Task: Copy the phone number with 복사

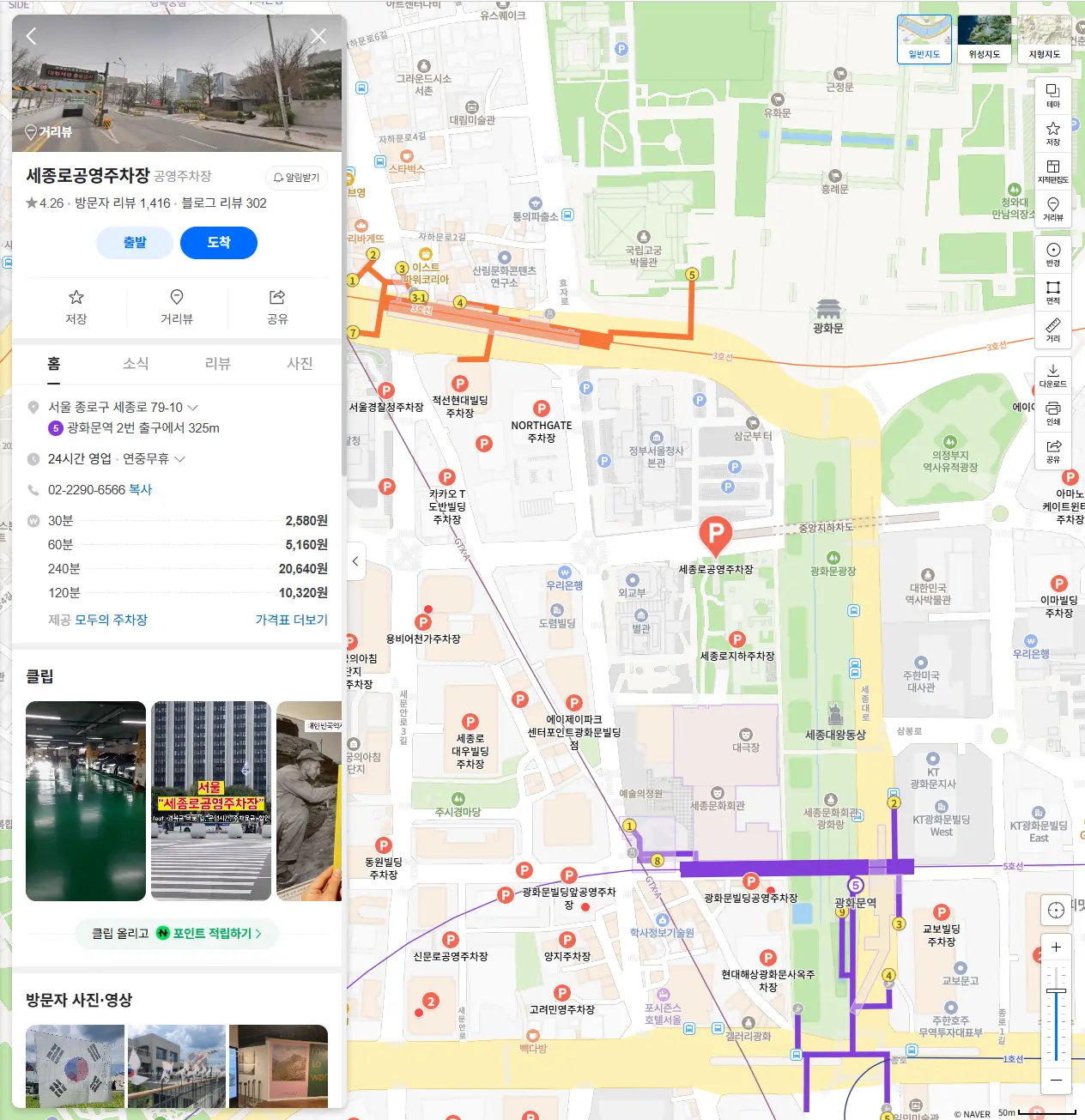Action: [140, 490]
